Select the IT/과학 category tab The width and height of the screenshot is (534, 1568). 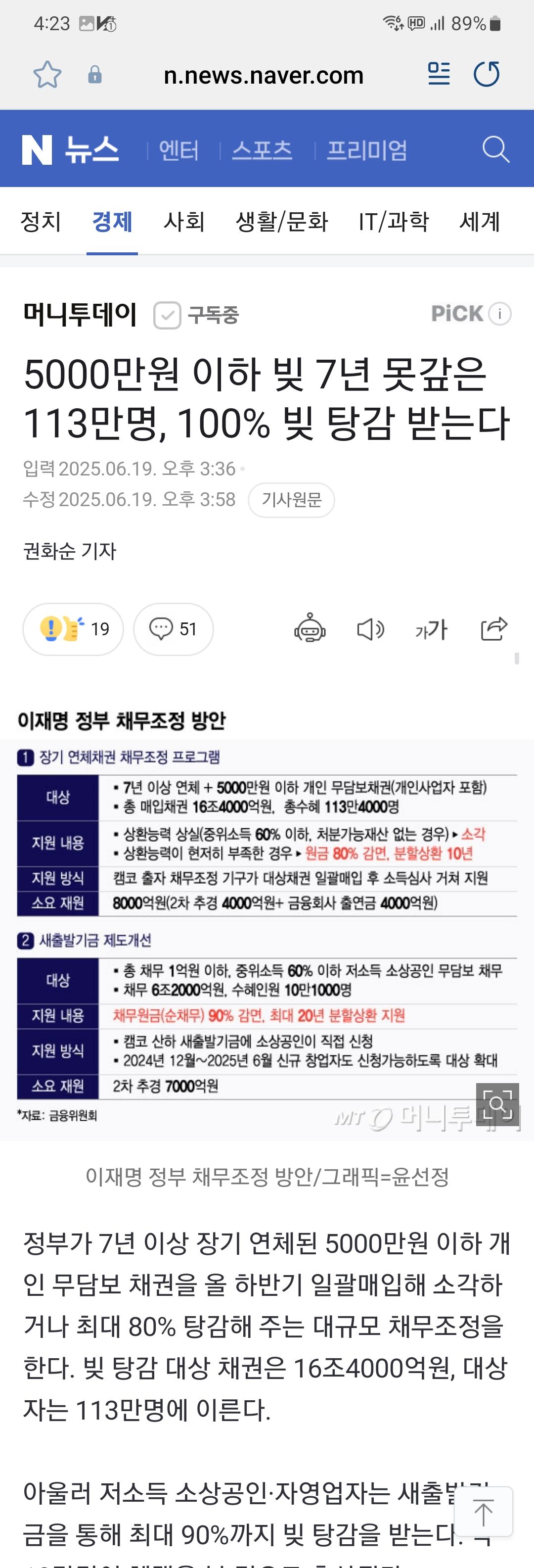click(394, 221)
